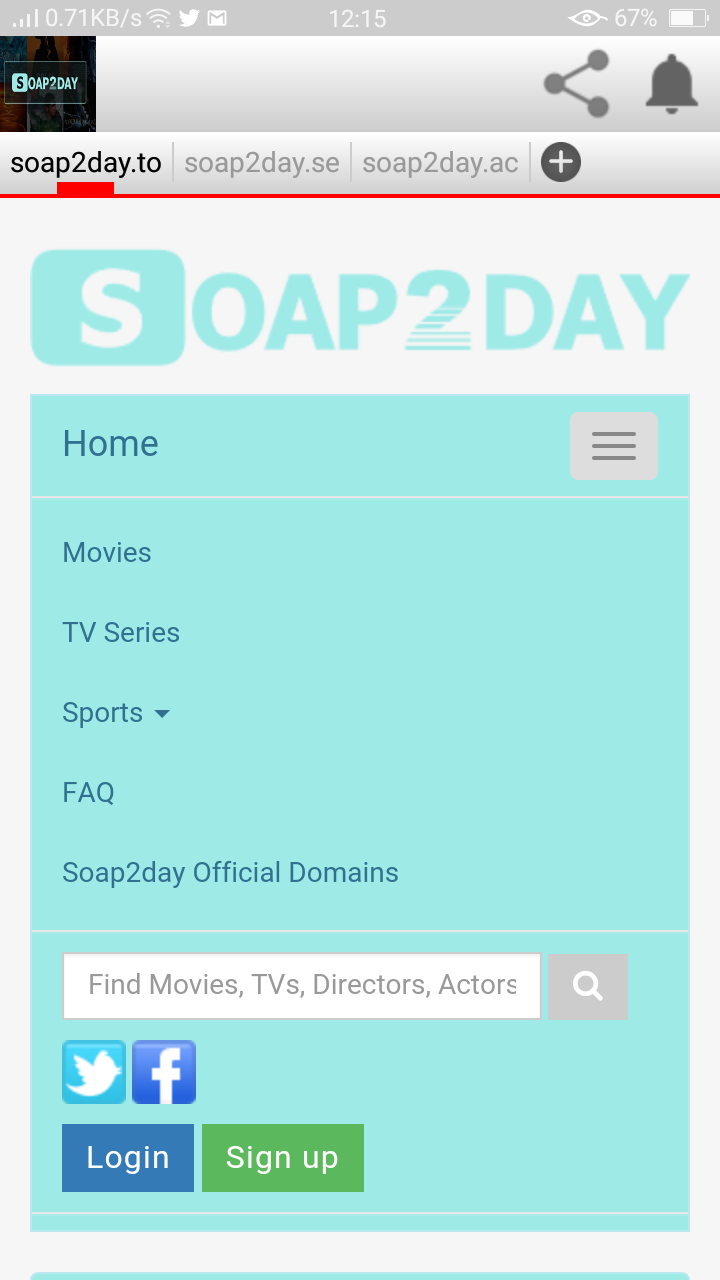Focus the Find Movies search field
Image resolution: width=720 pixels, height=1280 pixels.
(302, 986)
